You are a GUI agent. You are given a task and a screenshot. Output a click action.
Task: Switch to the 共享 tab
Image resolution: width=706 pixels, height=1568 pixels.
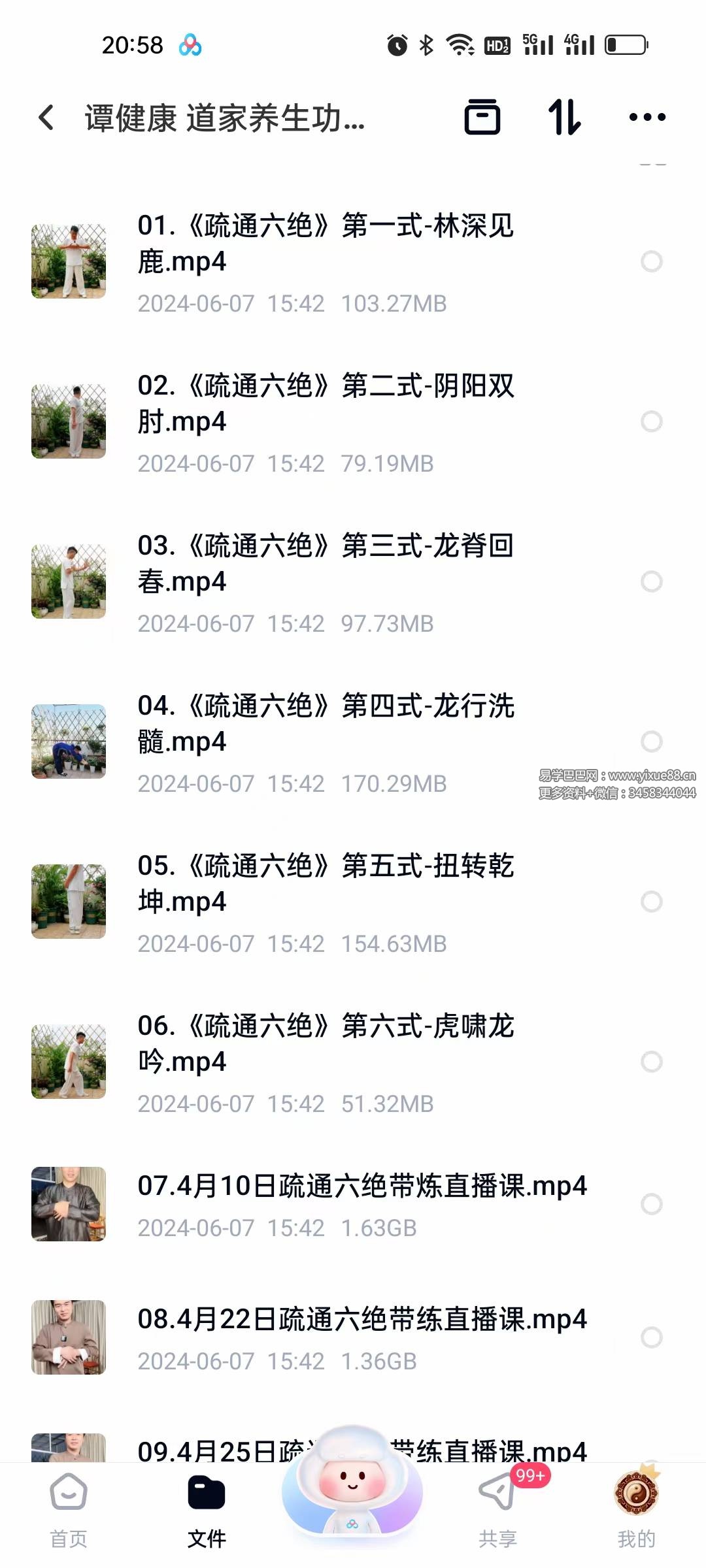coord(497,1509)
